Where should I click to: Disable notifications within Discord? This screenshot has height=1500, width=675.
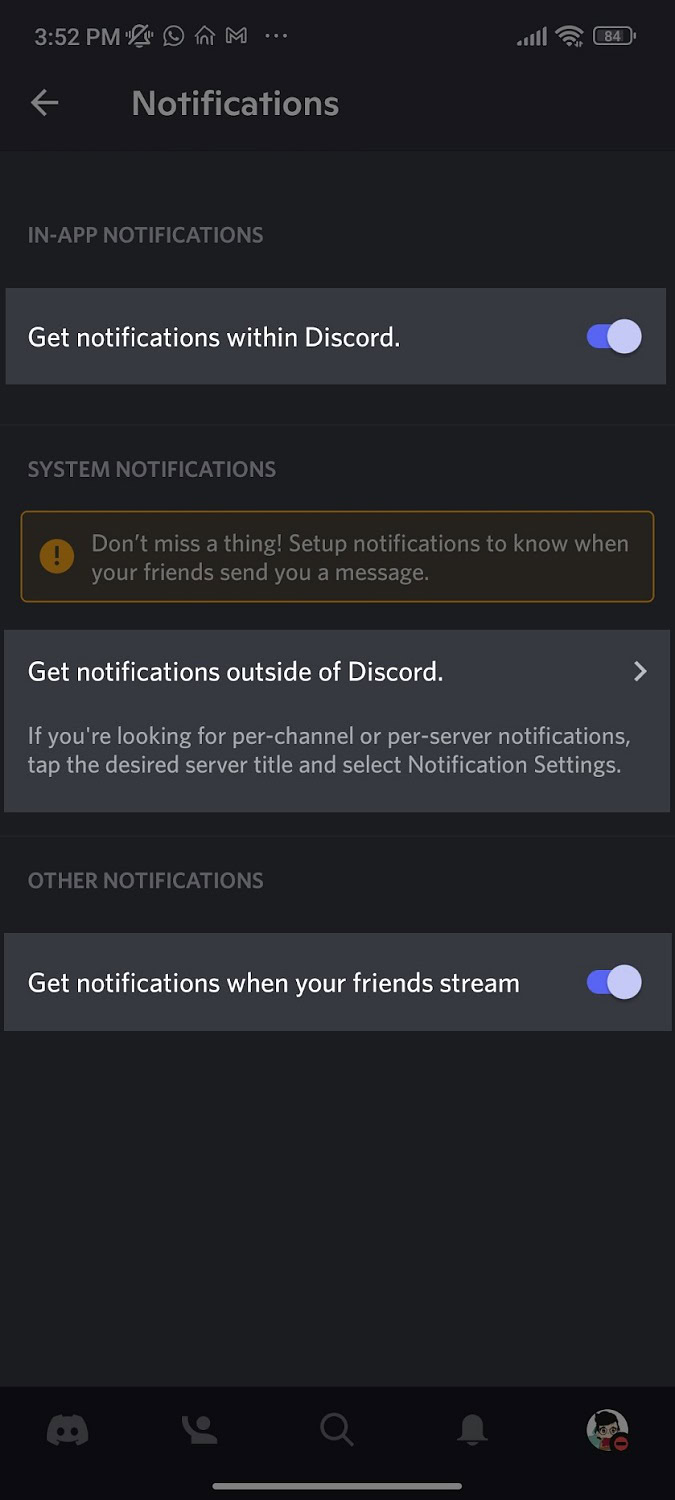(x=613, y=337)
